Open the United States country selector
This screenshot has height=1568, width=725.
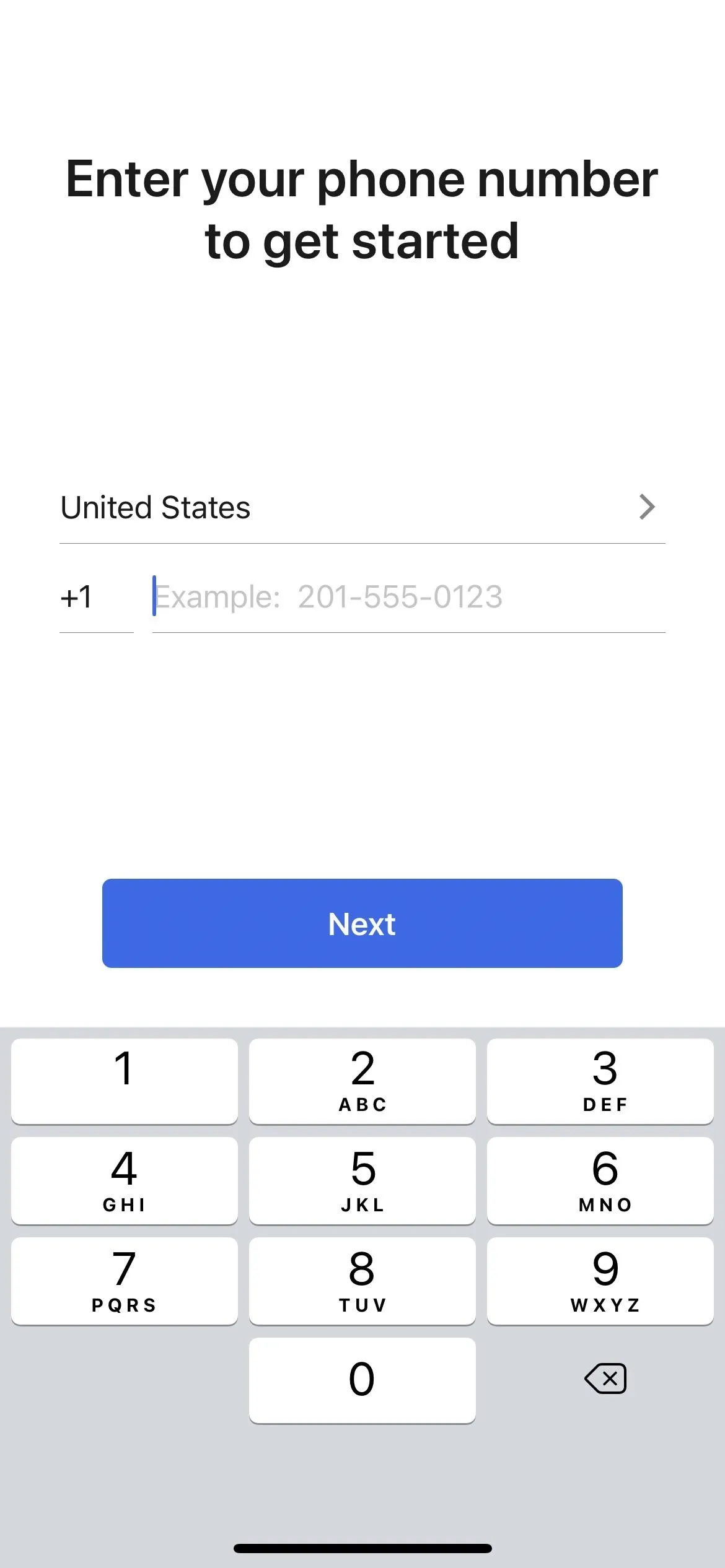coord(362,508)
